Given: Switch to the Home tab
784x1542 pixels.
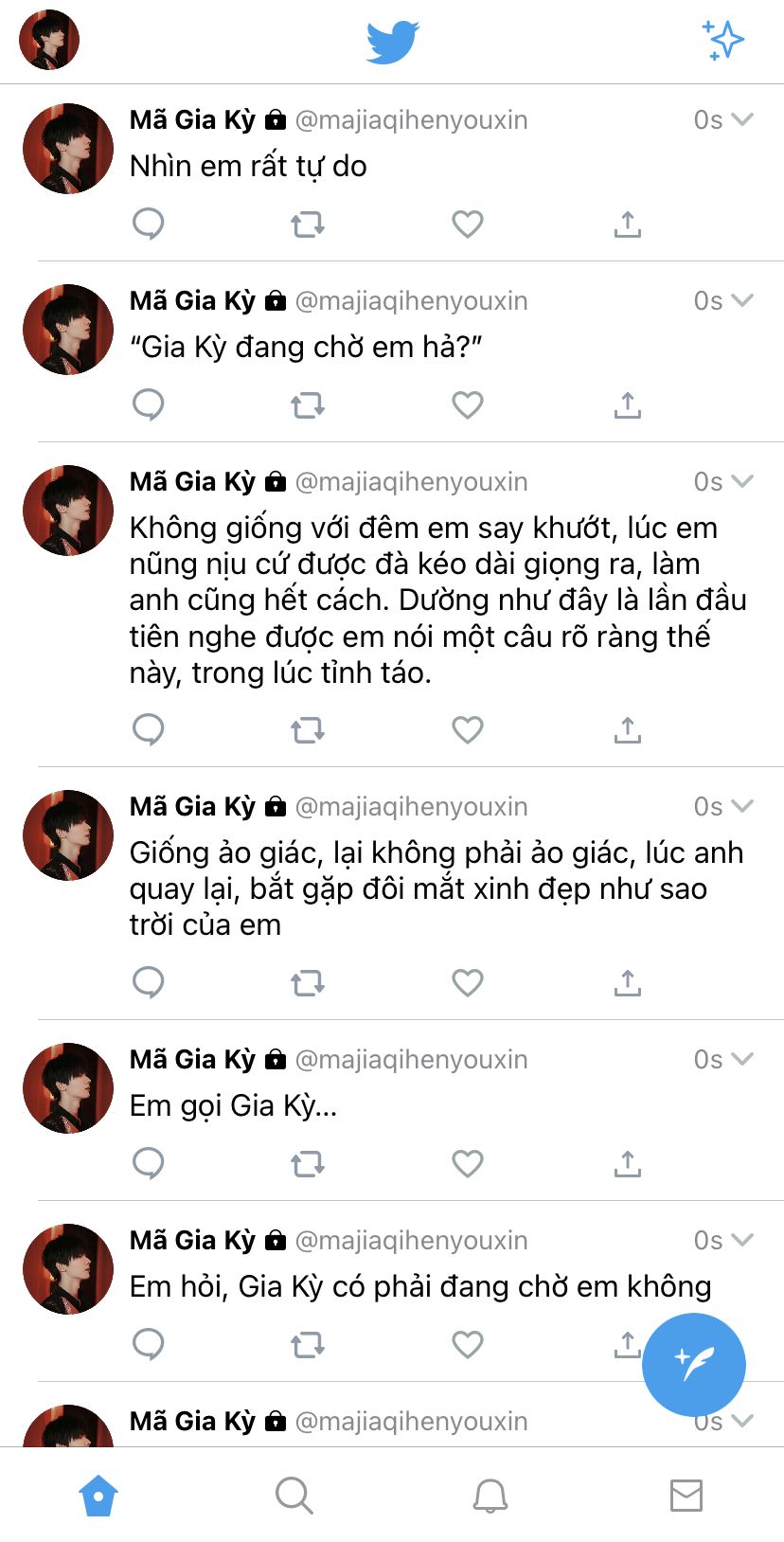Looking at the screenshot, I should point(98,1496).
